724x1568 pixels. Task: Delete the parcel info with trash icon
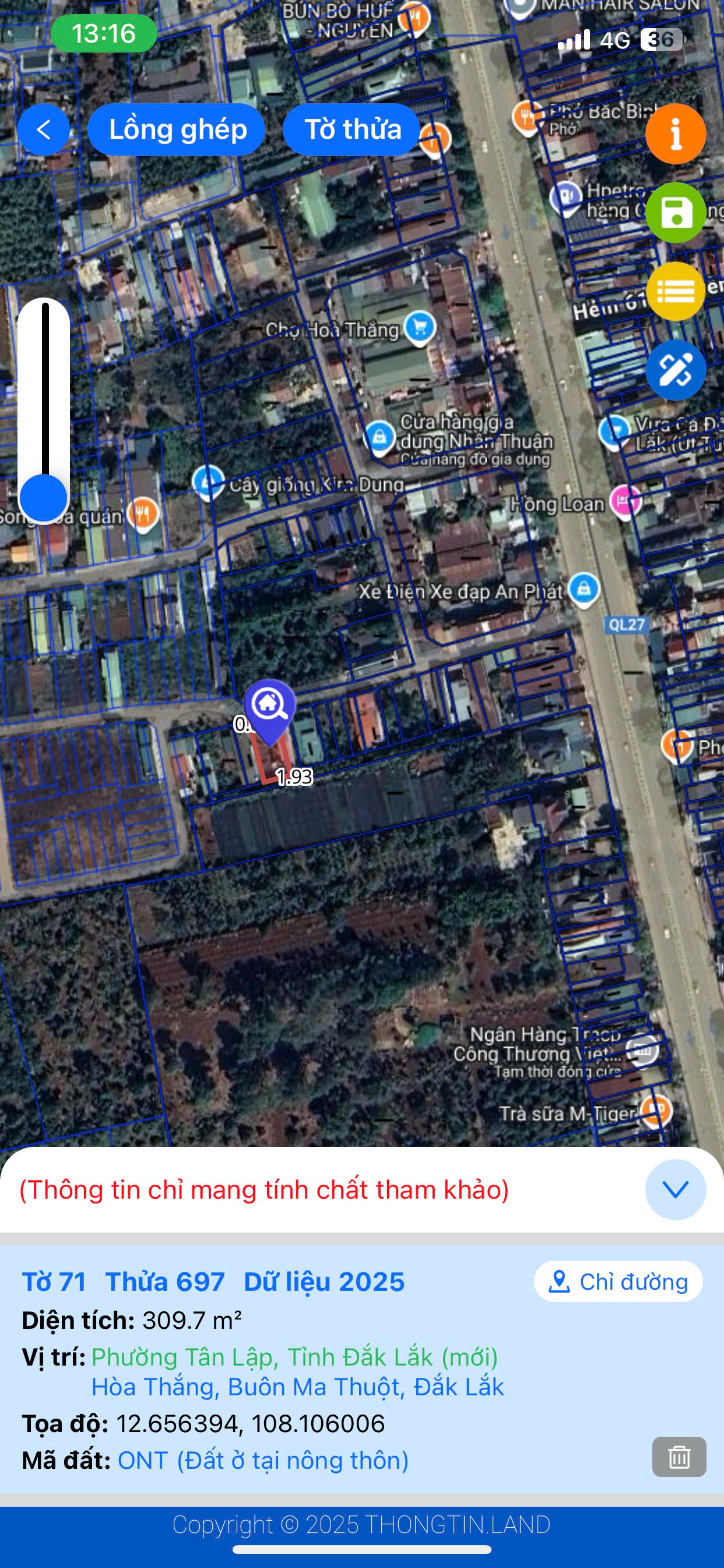679,1457
